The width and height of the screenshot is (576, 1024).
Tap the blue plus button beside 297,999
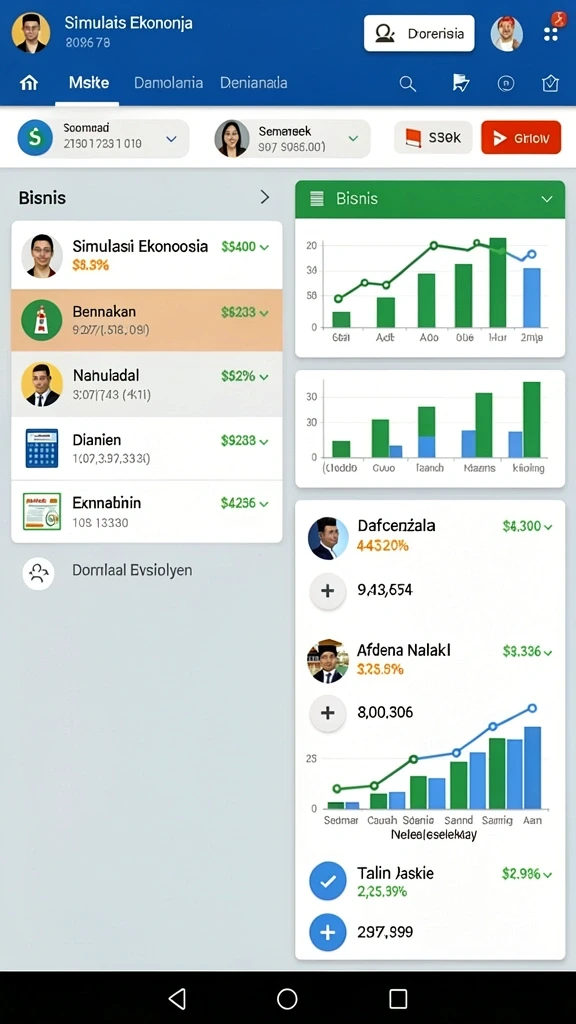[x=328, y=932]
